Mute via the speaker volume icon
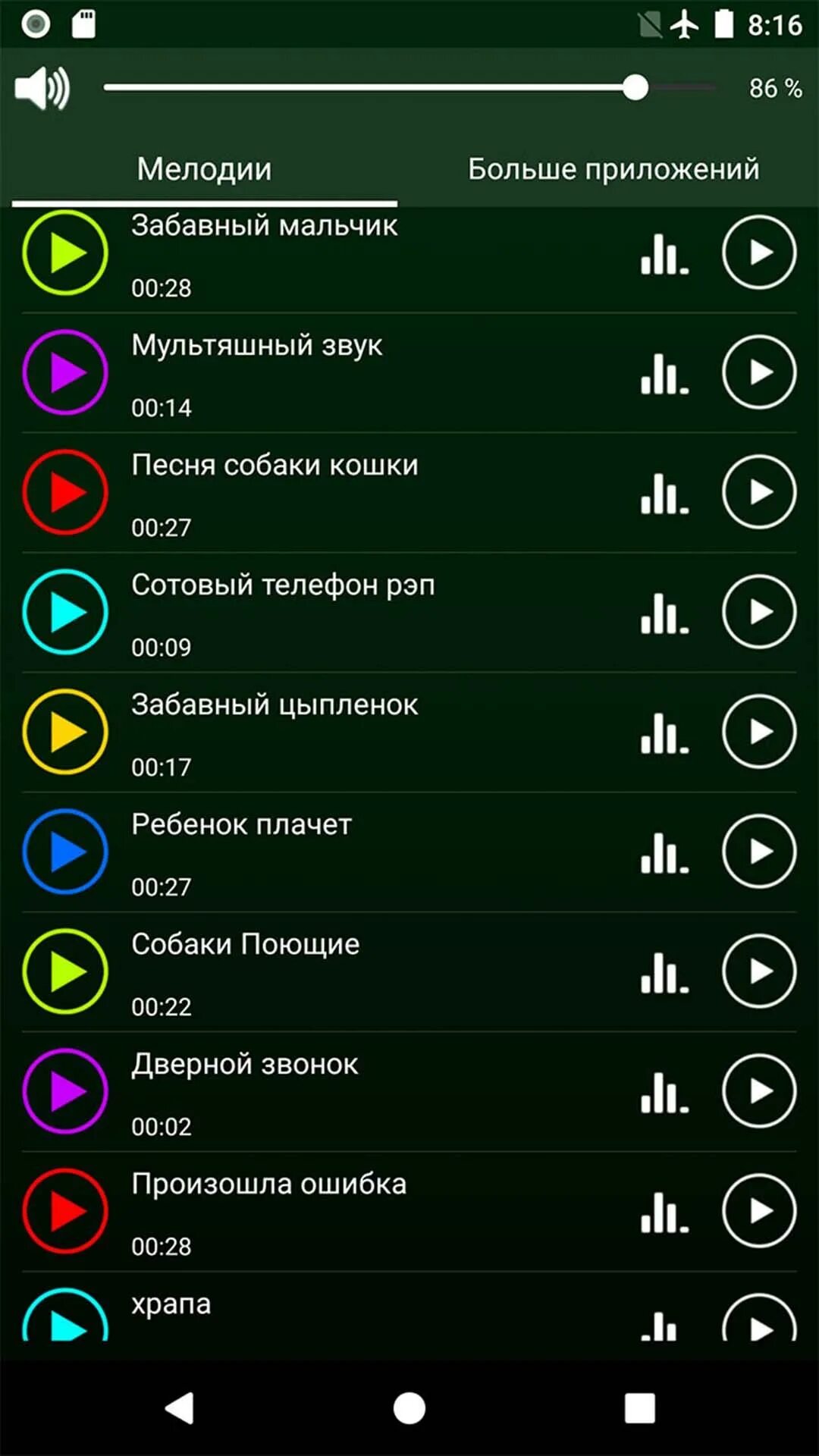 42,88
